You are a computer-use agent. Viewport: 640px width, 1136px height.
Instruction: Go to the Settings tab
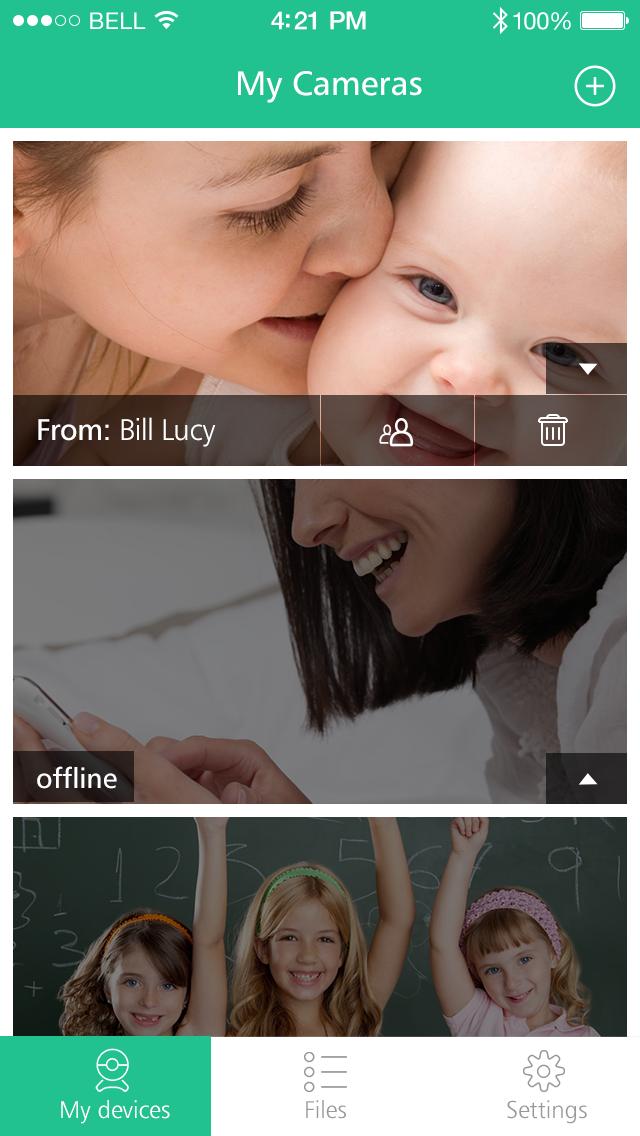[545, 1086]
